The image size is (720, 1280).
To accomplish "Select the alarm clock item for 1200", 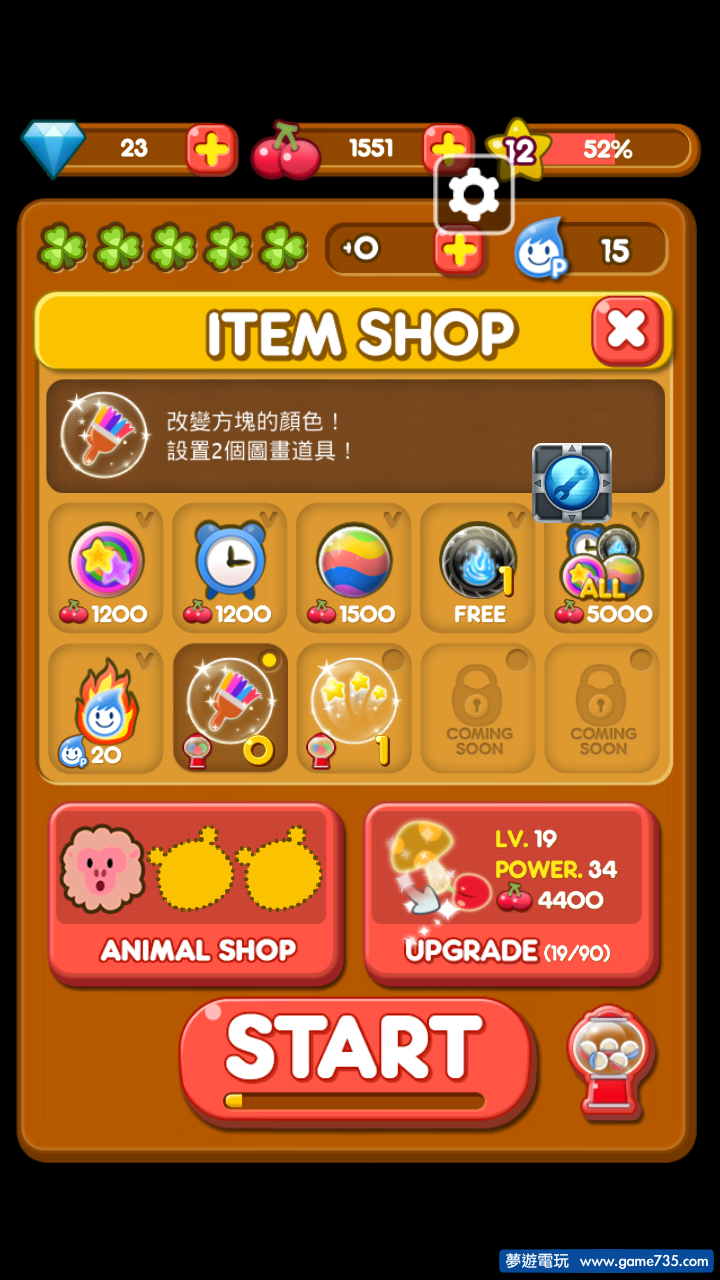I will [230, 568].
